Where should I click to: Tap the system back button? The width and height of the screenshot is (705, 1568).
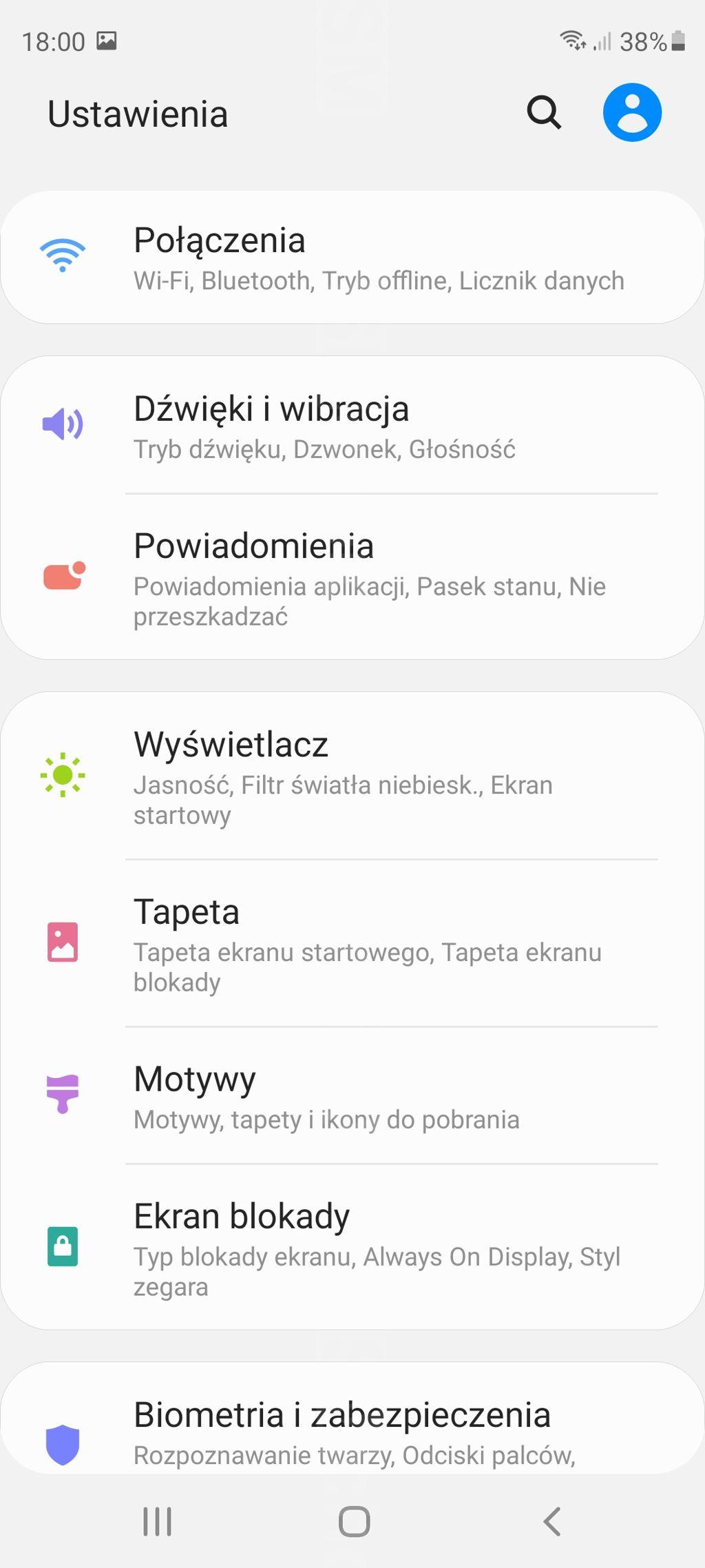click(x=552, y=1521)
